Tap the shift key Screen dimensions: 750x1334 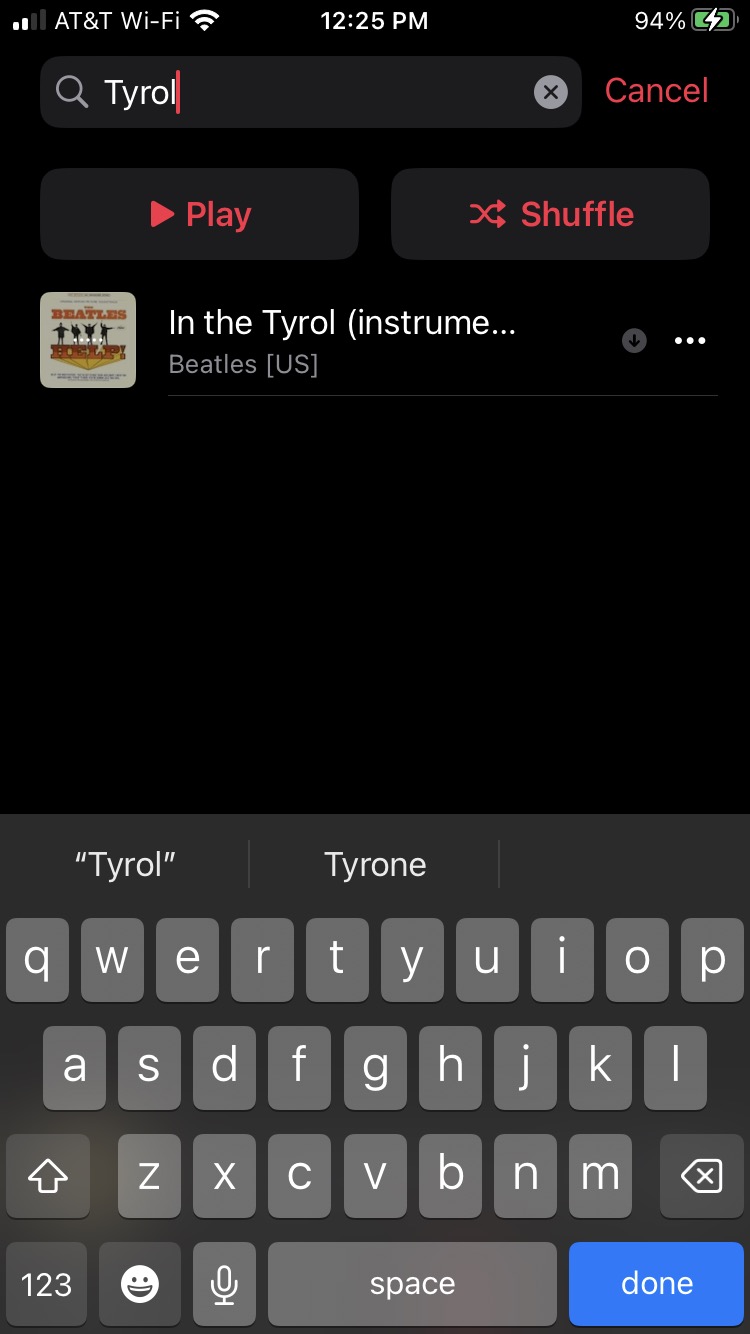click(47, 1177)
